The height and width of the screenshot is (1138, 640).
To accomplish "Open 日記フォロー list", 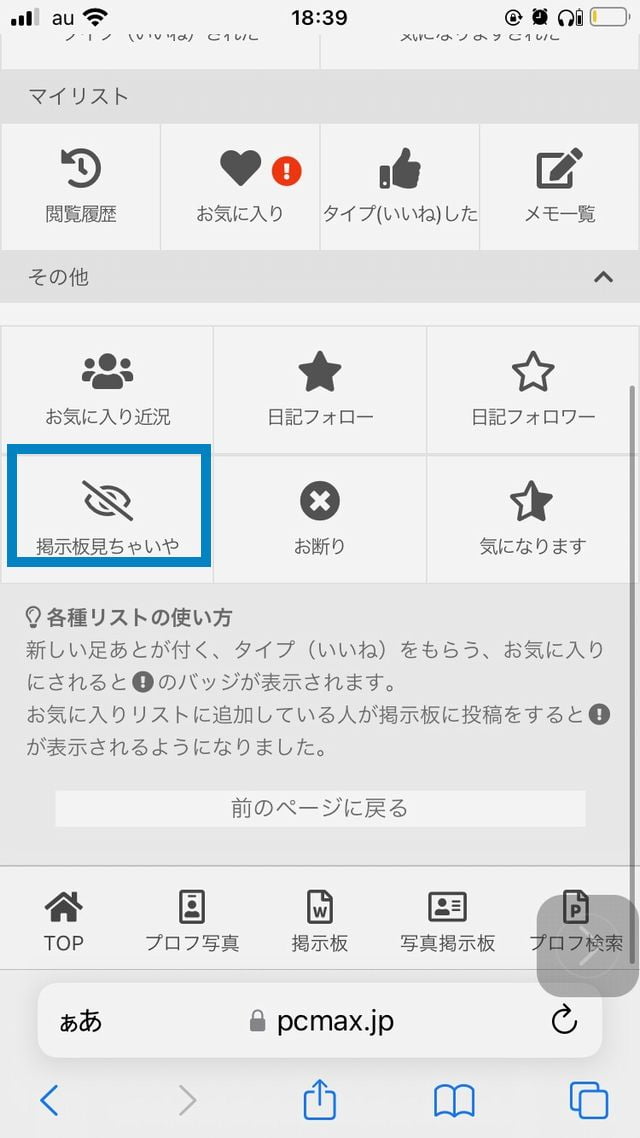I will tap(320, 390).
